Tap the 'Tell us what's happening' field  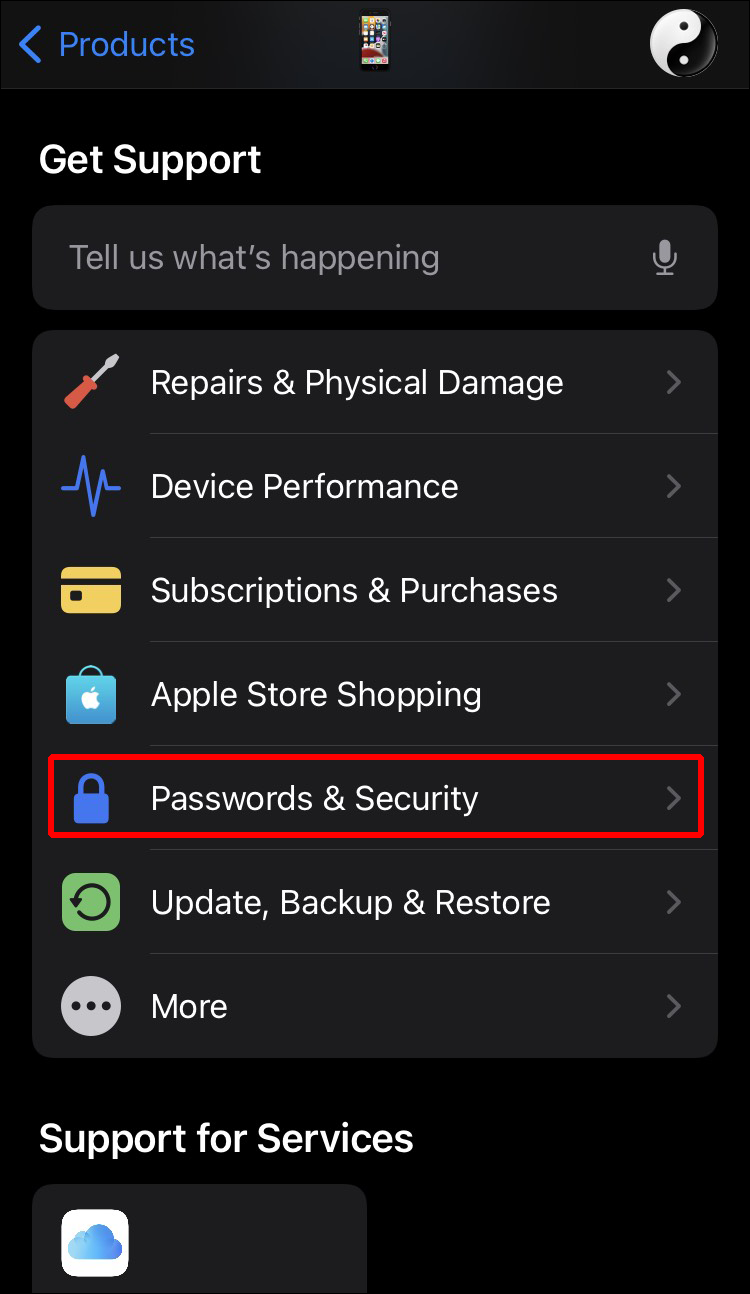tap(340, 258)
